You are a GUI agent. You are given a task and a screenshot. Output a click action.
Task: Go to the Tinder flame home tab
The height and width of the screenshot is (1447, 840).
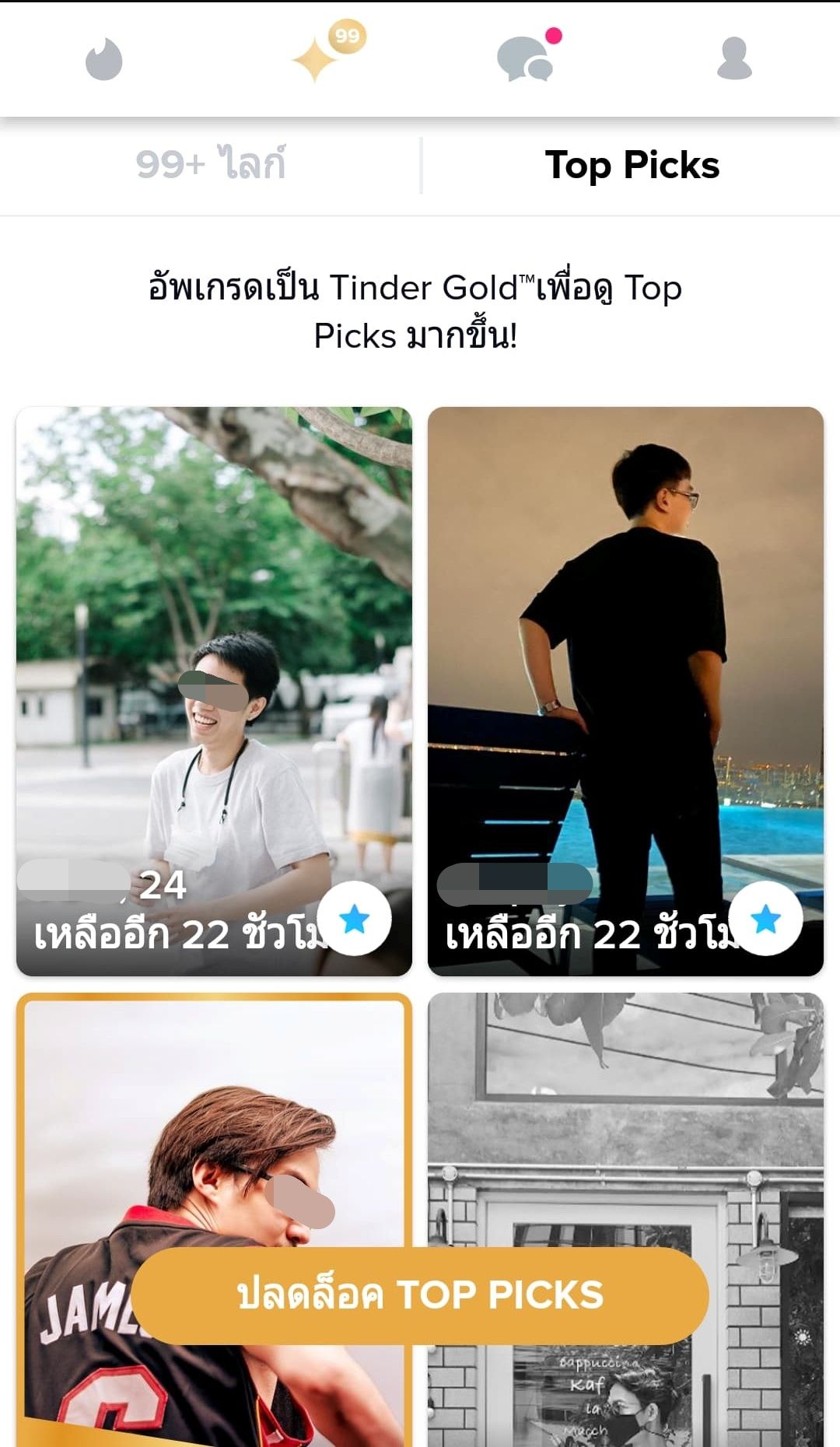(104, 60)
